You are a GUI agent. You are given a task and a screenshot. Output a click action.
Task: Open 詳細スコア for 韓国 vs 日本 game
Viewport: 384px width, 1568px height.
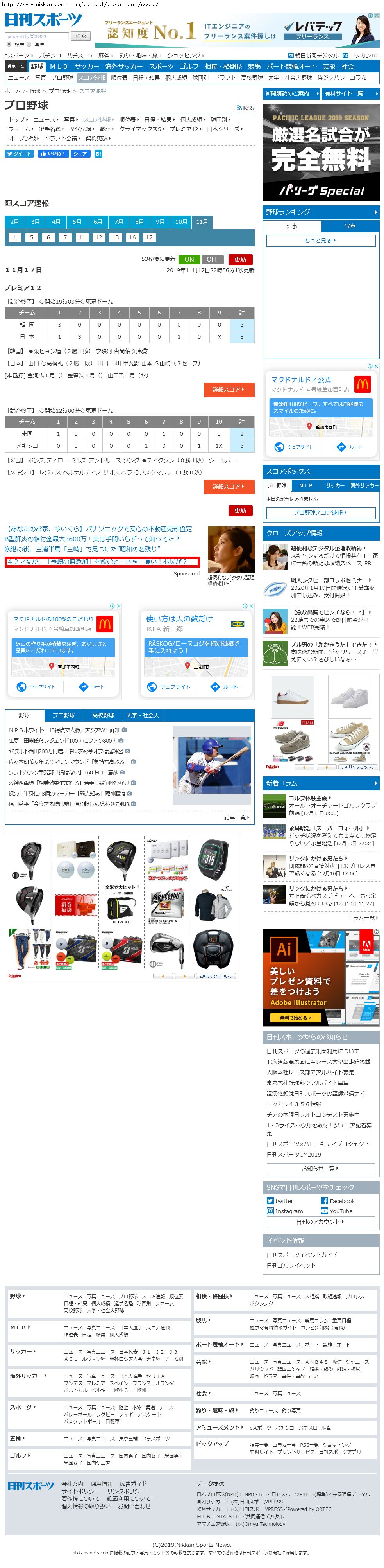pos(229,389)
